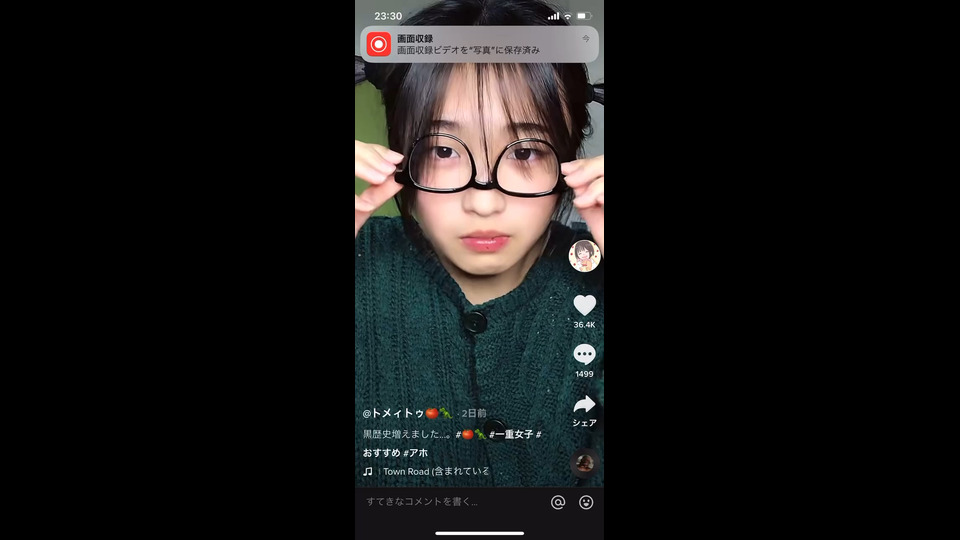Open the video creator's profile avatar
Image resolution: width=960 pixels, height=540 pixels.
584,256
